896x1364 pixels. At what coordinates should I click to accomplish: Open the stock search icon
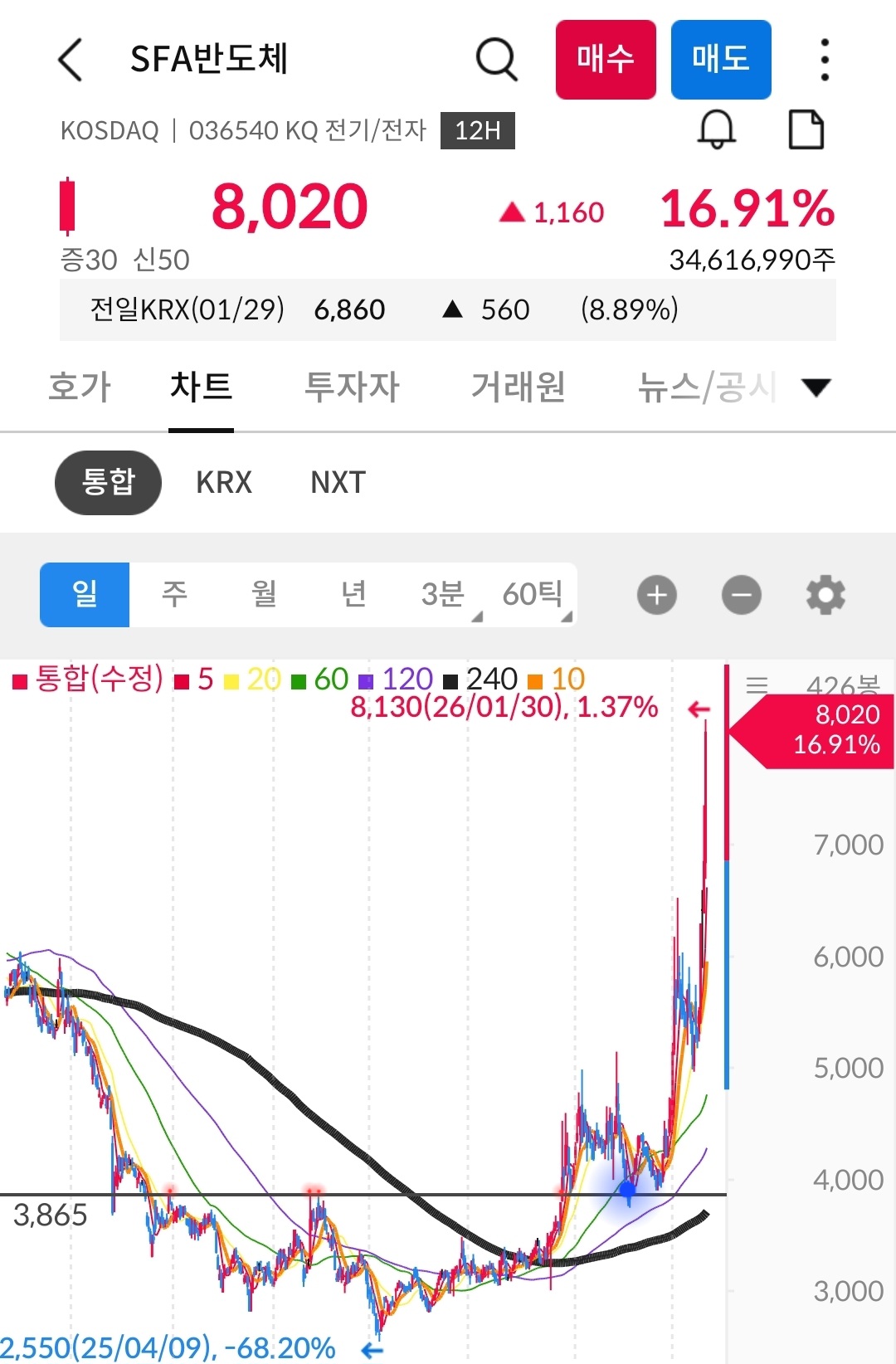coord(496,59)
